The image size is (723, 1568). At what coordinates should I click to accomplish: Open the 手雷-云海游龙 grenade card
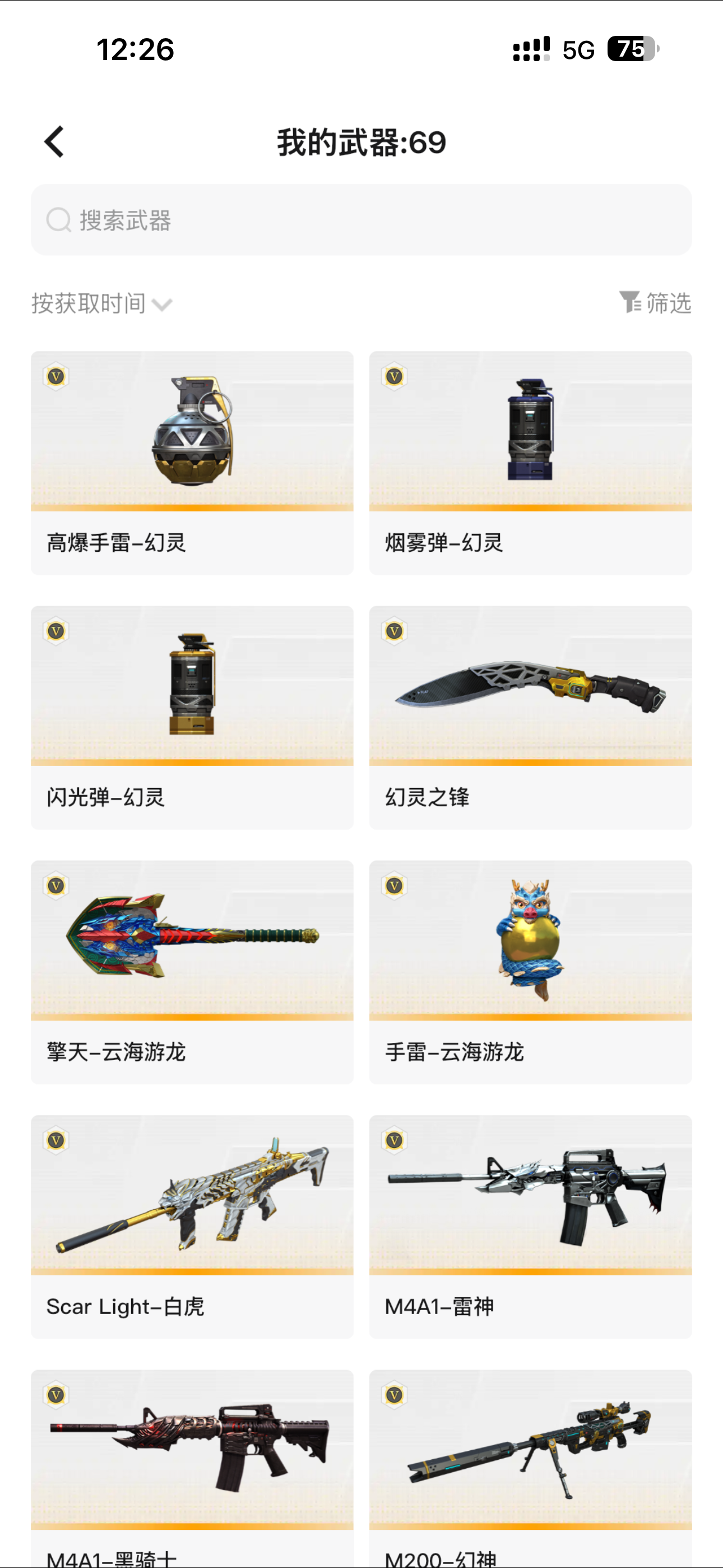(x=530, y=971)
